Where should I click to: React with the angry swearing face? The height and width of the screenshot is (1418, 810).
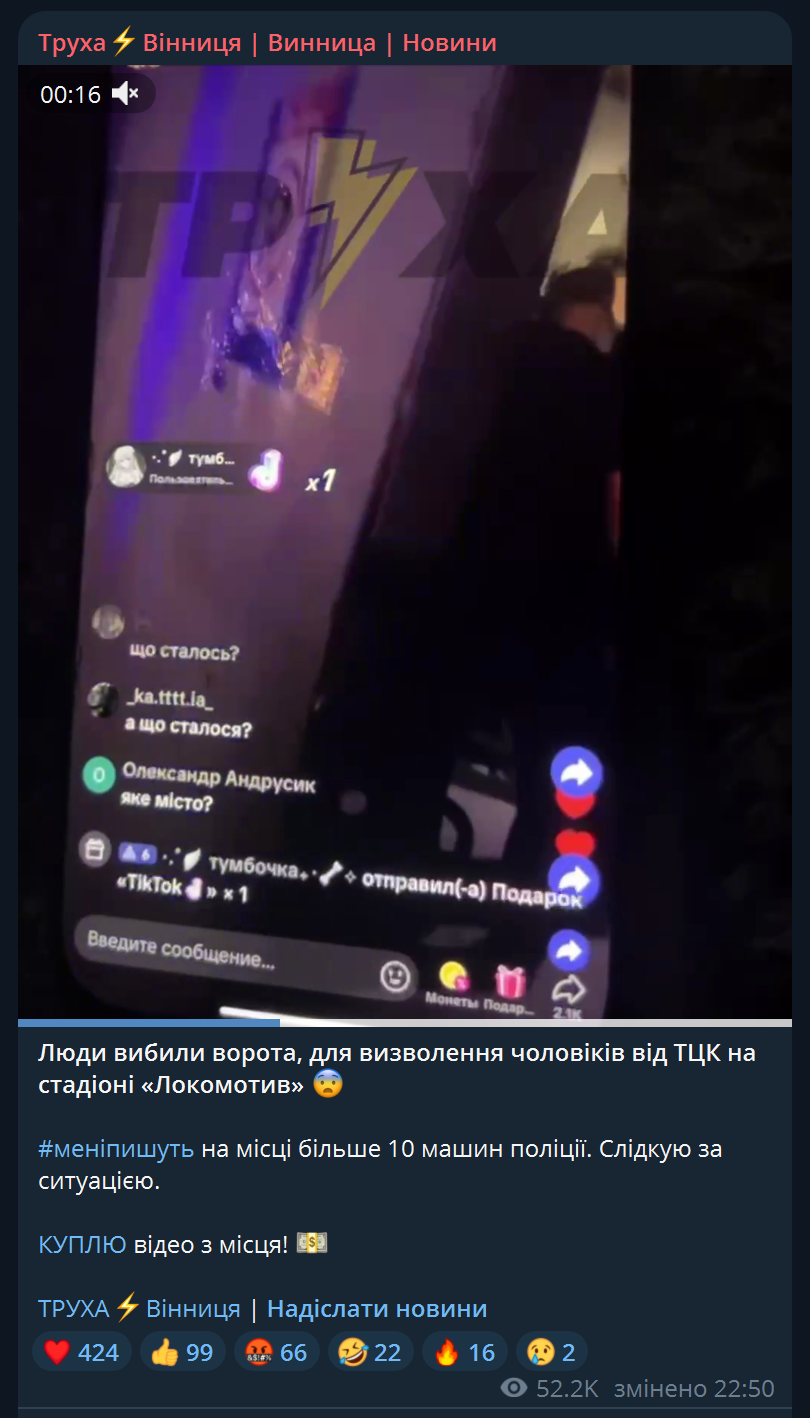(275, 1352)
